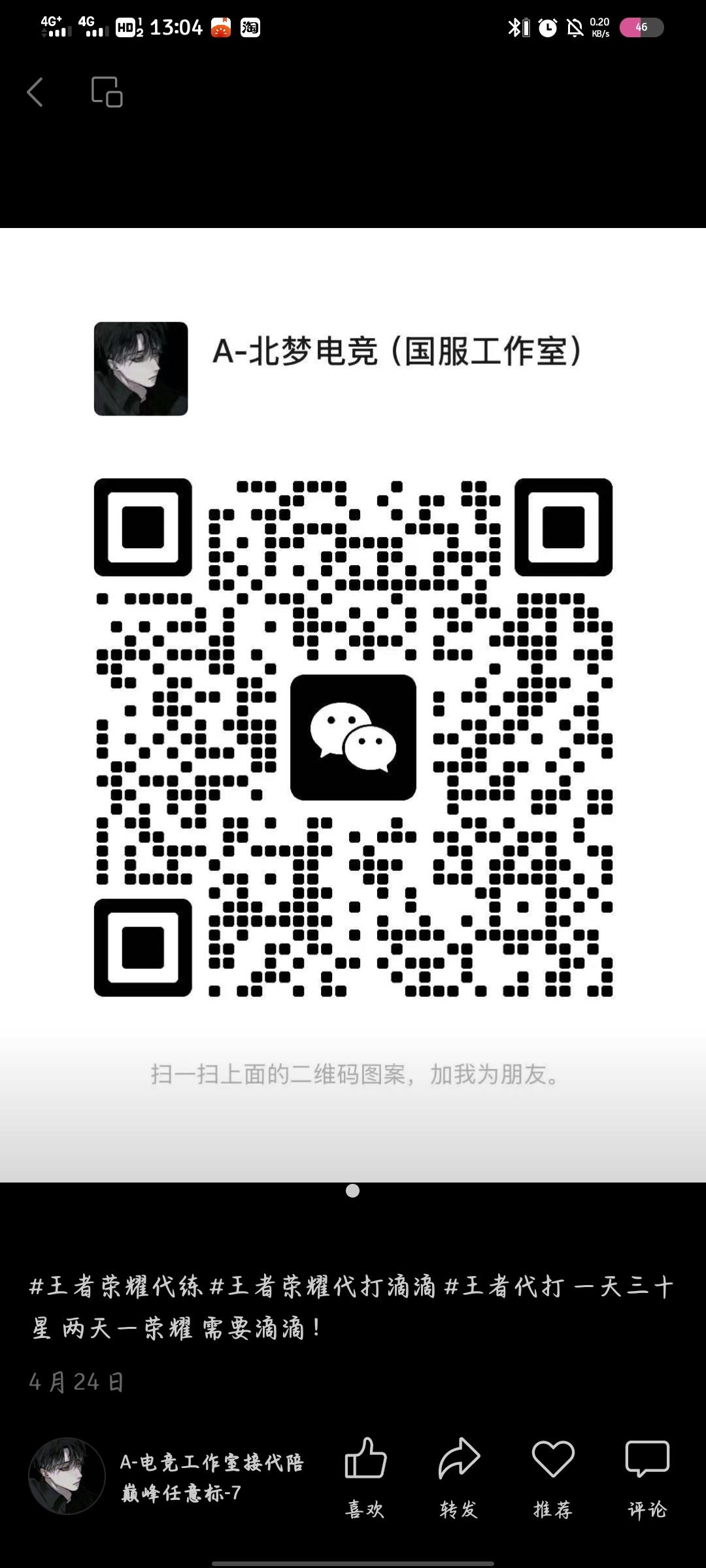This screenshot has height=1568, width=706.
Task: Open hashtag #王者代打
Action: point(503,1286)
